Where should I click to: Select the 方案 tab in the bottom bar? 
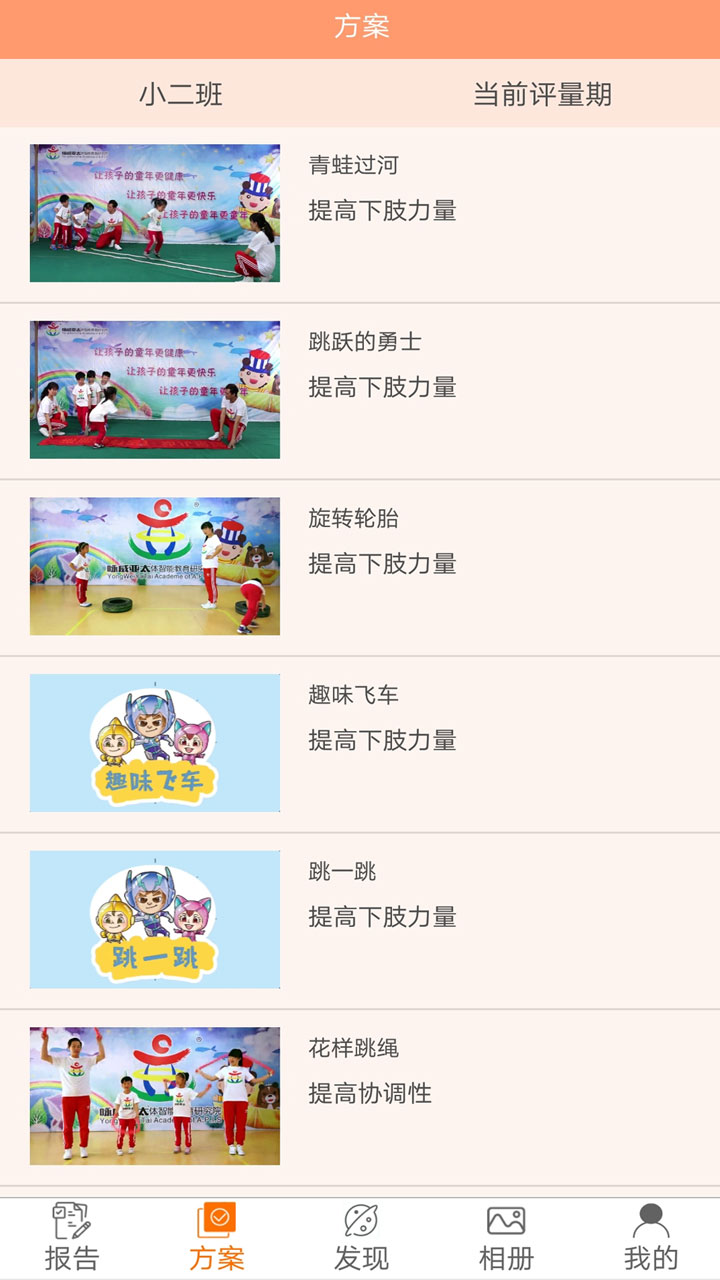[x=217, y=1237]
